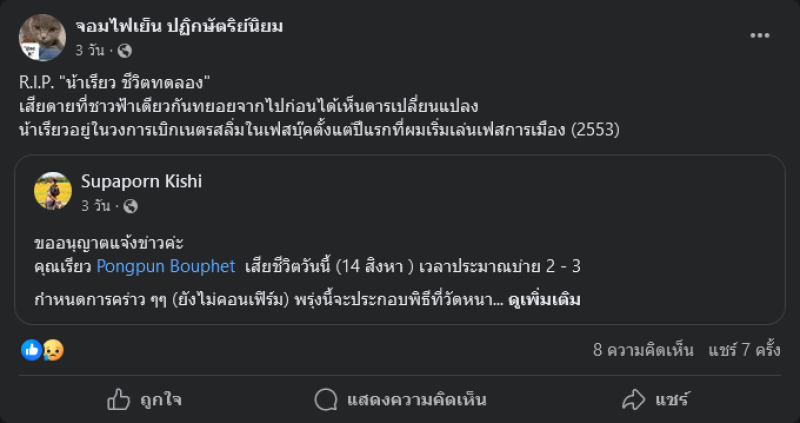Open จอมไฟเย็น ปฏิกษัตริย์นิยม profile name
The image size is (800, 423).
[x=179, y=26]
